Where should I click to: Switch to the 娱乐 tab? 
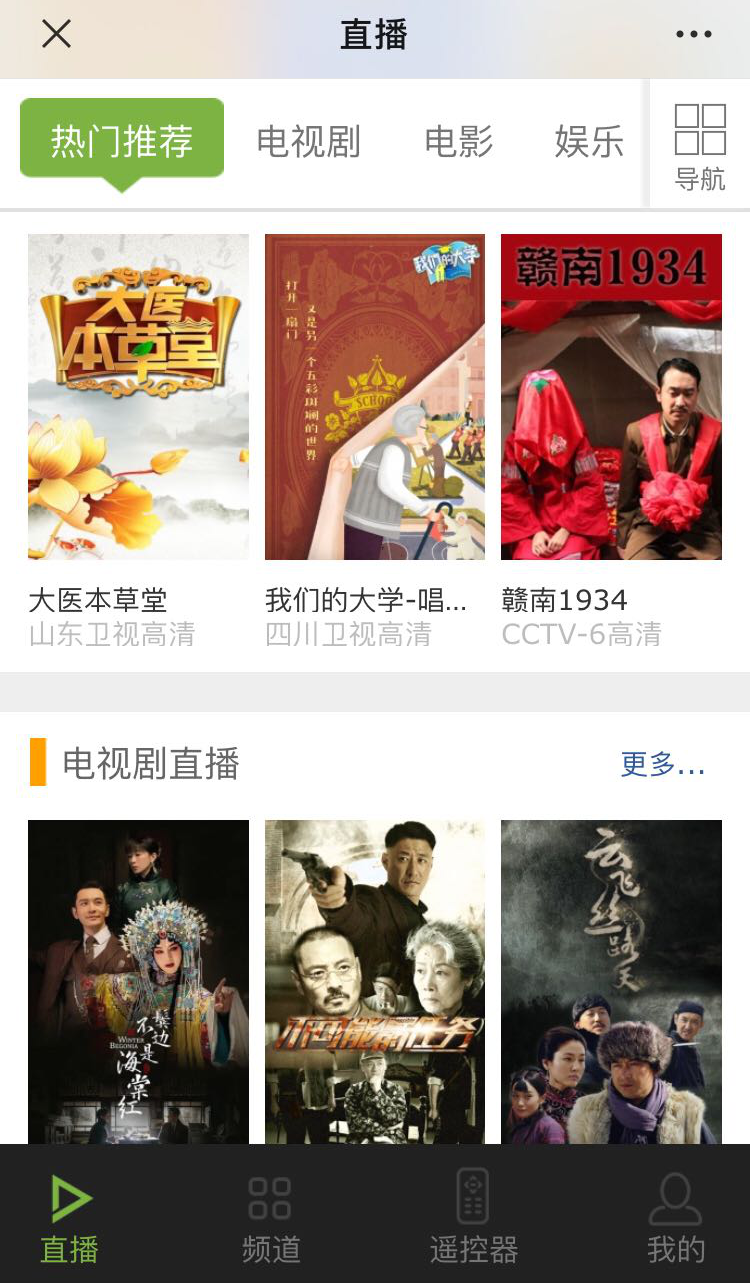click(589, 141)
